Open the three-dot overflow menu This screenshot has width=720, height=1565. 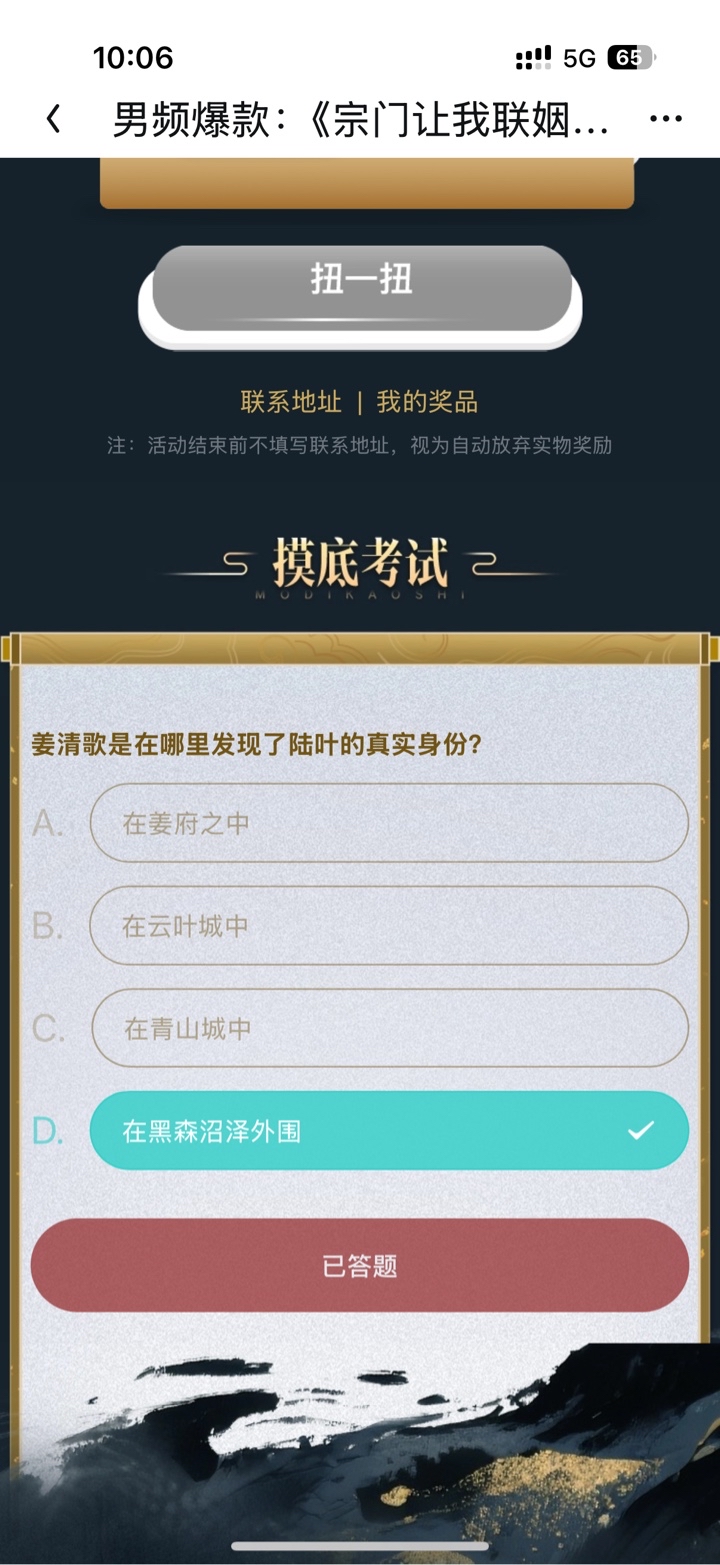[666, 120]
